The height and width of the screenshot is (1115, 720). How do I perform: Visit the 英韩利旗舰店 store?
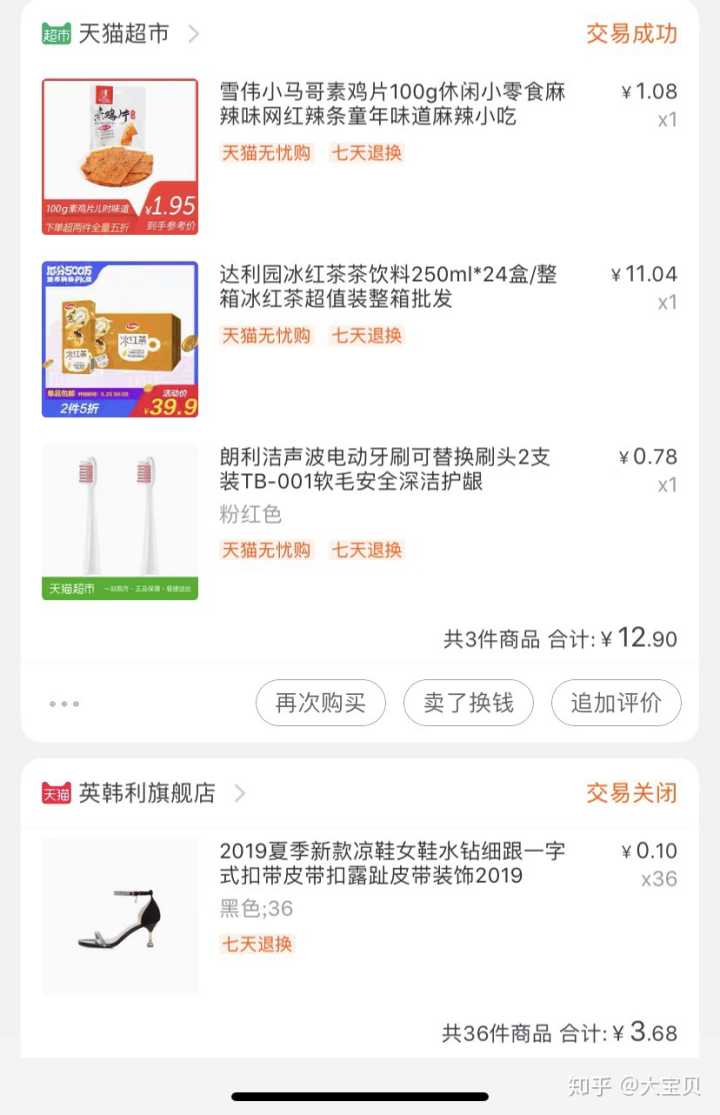[147, 794]
